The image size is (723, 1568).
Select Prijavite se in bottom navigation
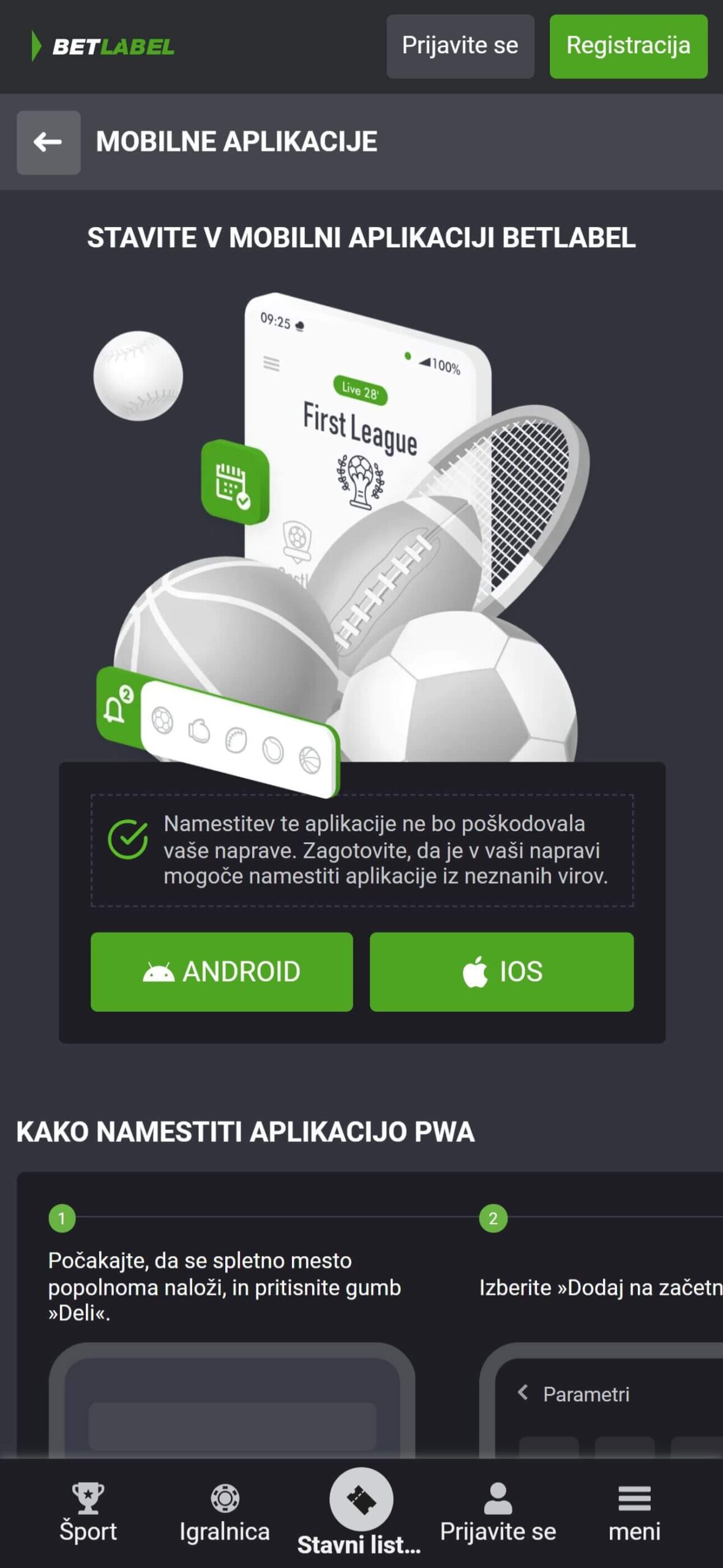(498, 1513)
